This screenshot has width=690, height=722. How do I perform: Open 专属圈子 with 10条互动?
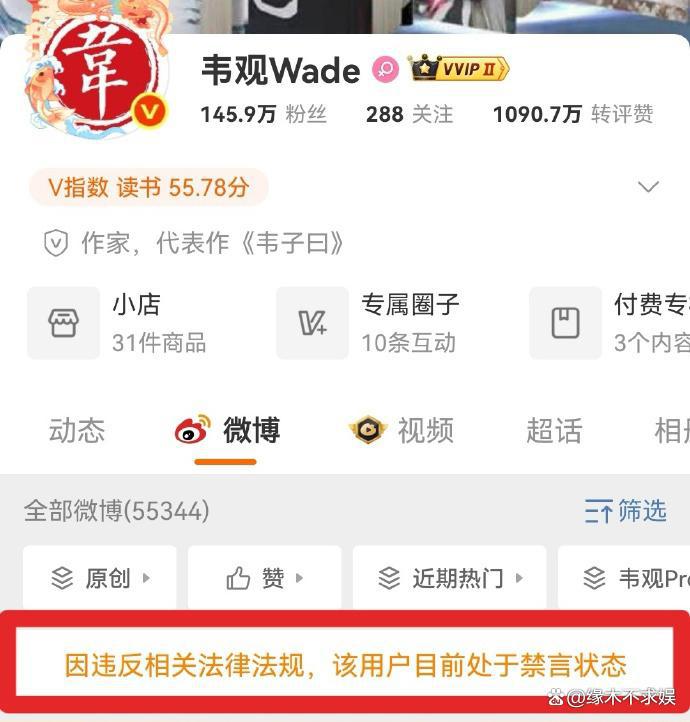click(370, 322)
